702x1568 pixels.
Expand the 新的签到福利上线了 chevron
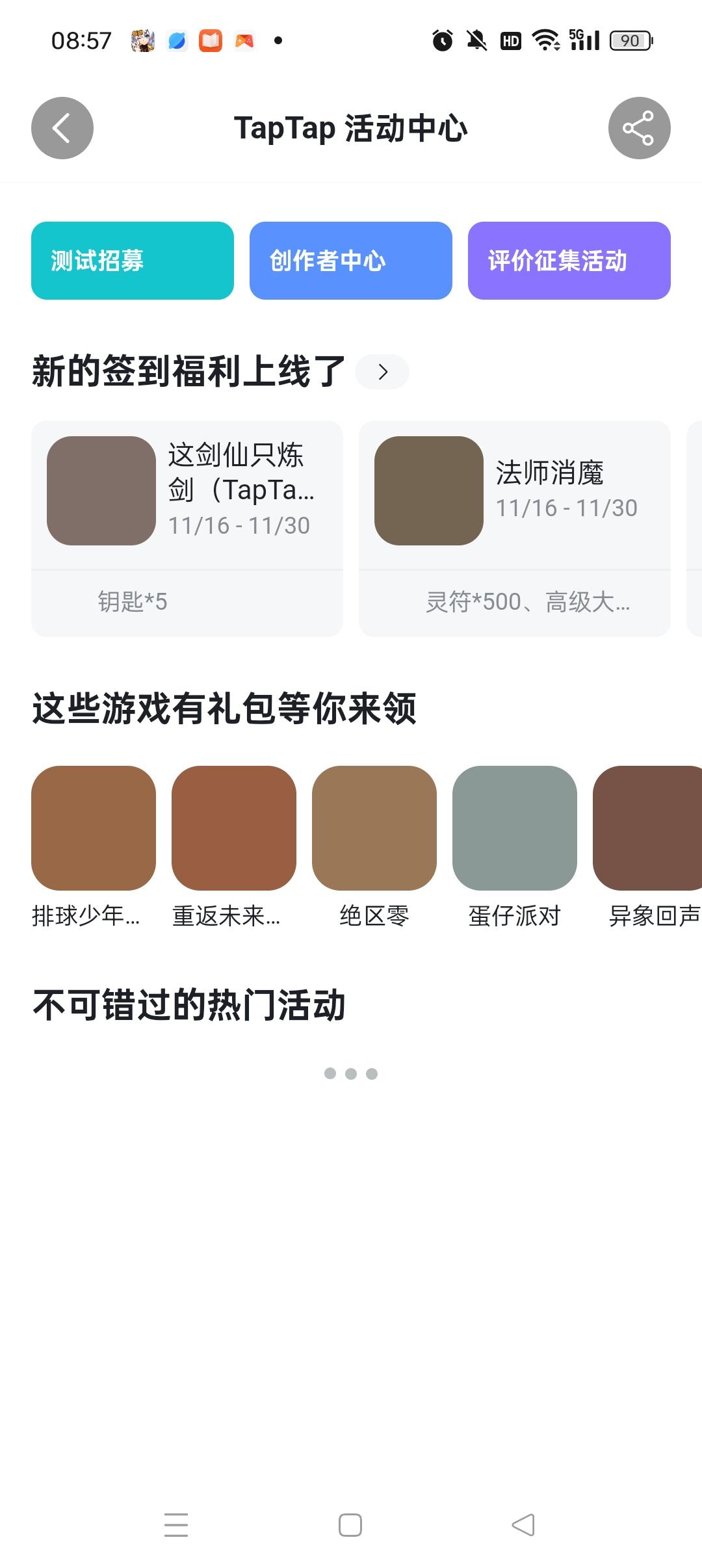point(382,372)
